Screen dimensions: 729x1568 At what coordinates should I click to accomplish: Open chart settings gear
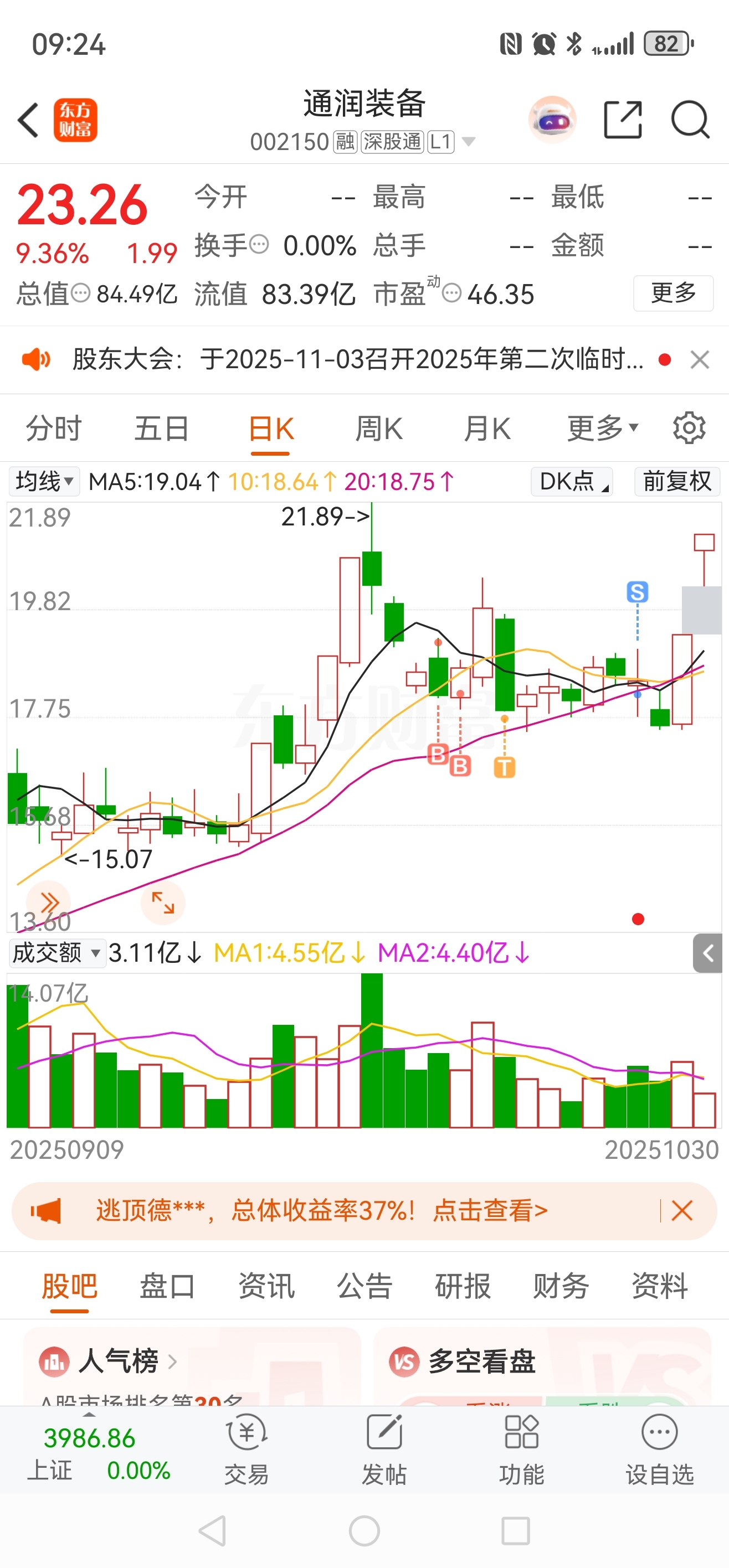click(689, 428)
